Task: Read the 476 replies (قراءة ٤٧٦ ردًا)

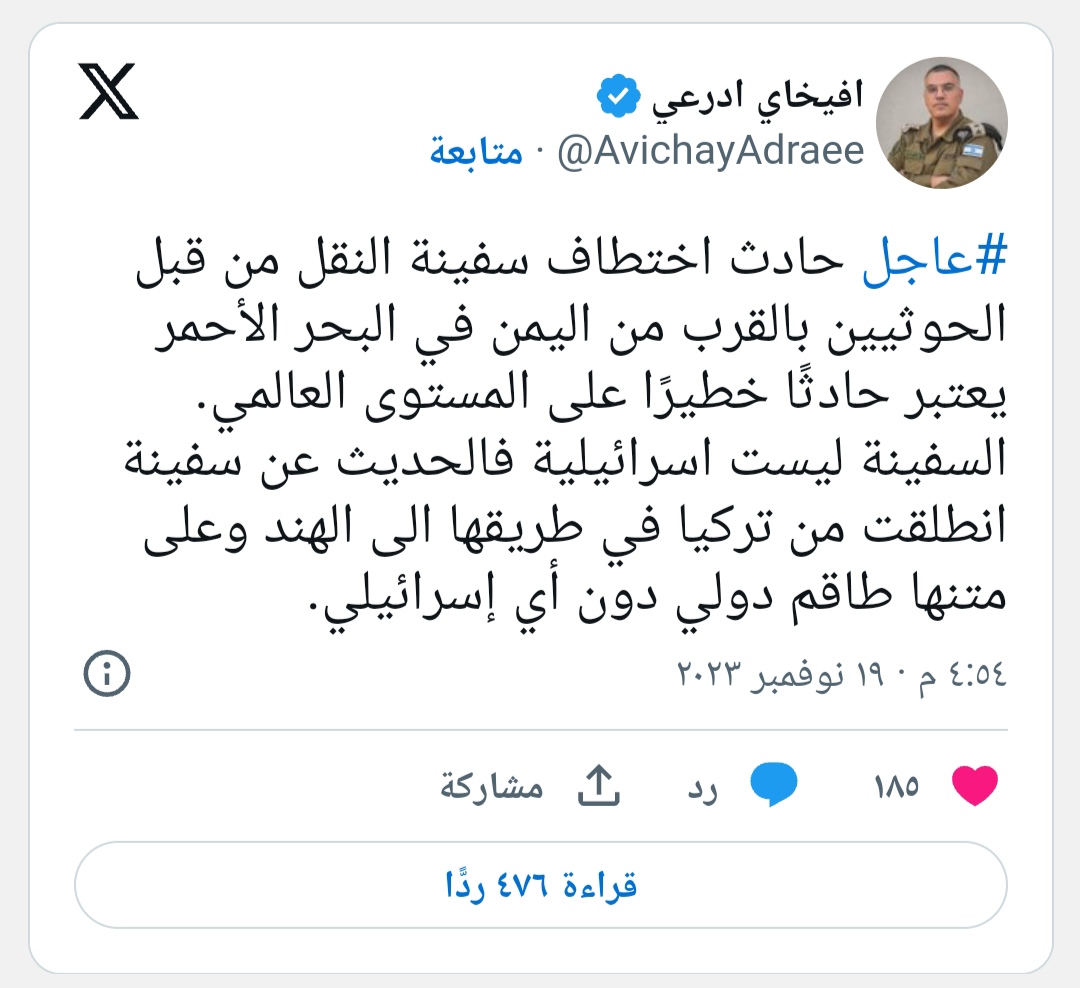Action: click(540, 885)
